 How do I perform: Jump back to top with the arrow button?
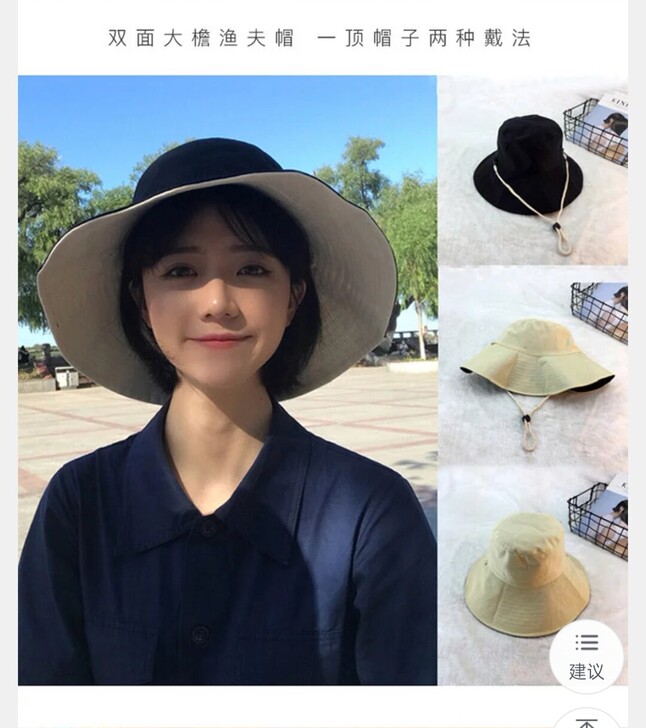click(x=587, y=719)
